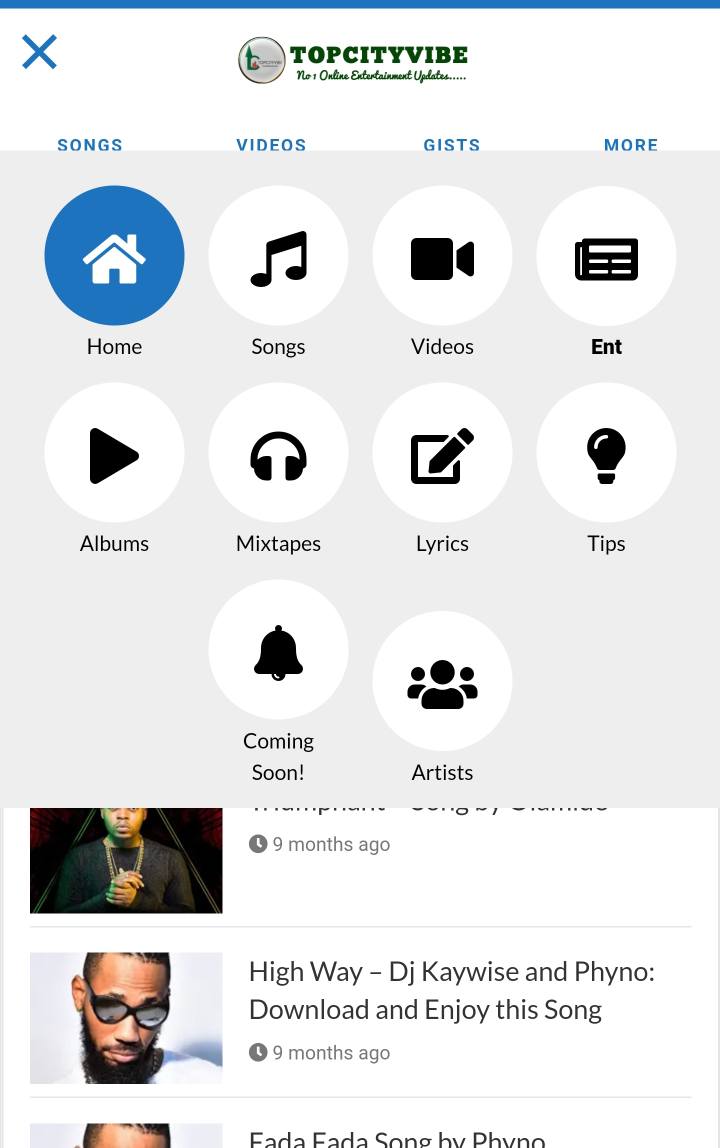This screenshot has width=720, height=1148.
Task: Browse the Artists section
Action: pos(442,681)
